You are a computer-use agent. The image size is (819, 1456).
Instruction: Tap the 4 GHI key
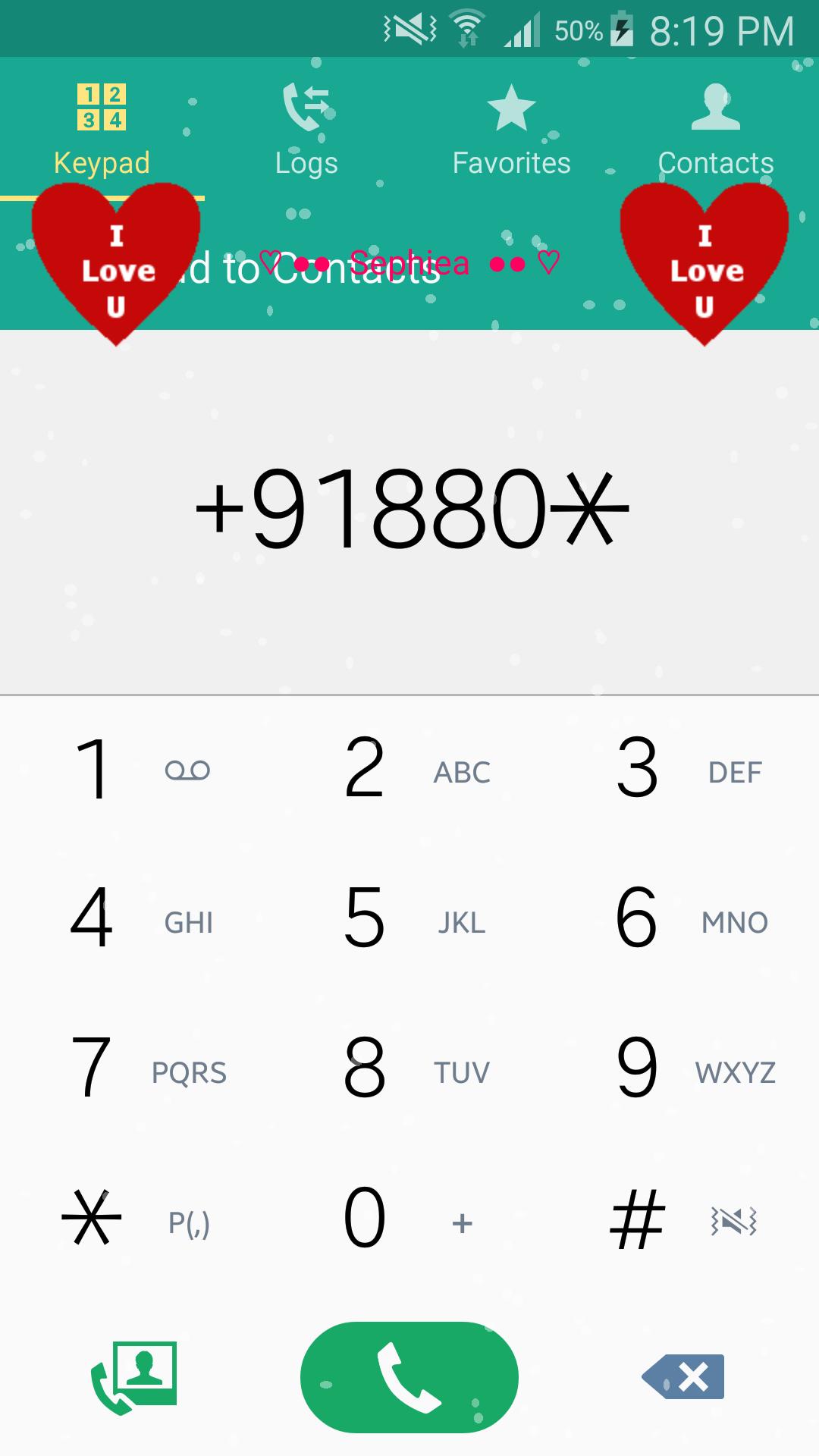(x=136, y=920)
